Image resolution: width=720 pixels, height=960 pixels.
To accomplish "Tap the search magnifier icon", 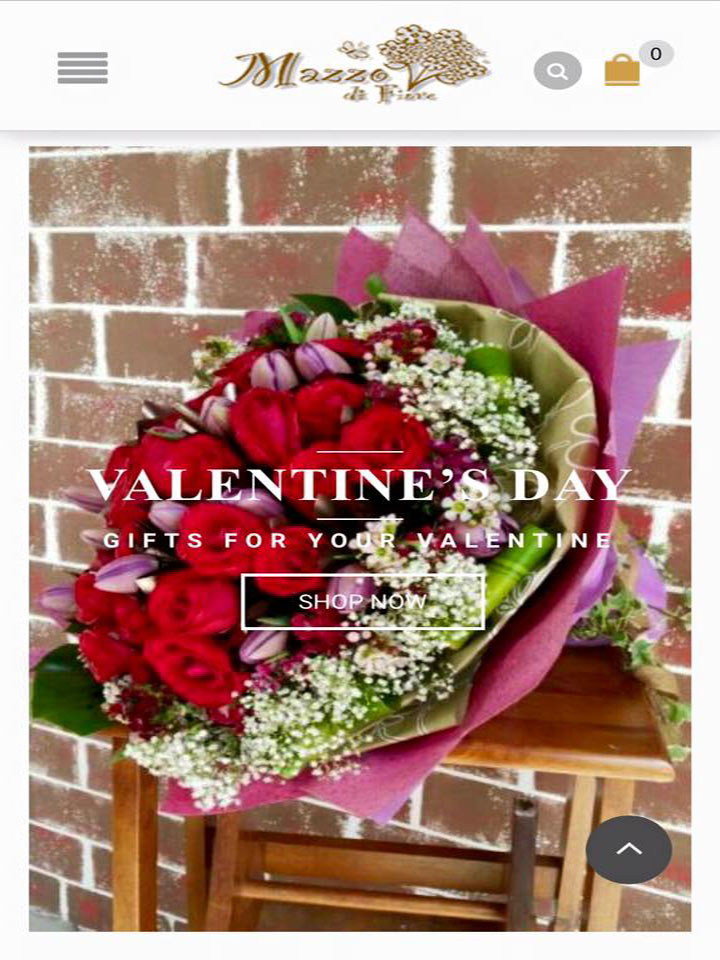I will point(557,71).
